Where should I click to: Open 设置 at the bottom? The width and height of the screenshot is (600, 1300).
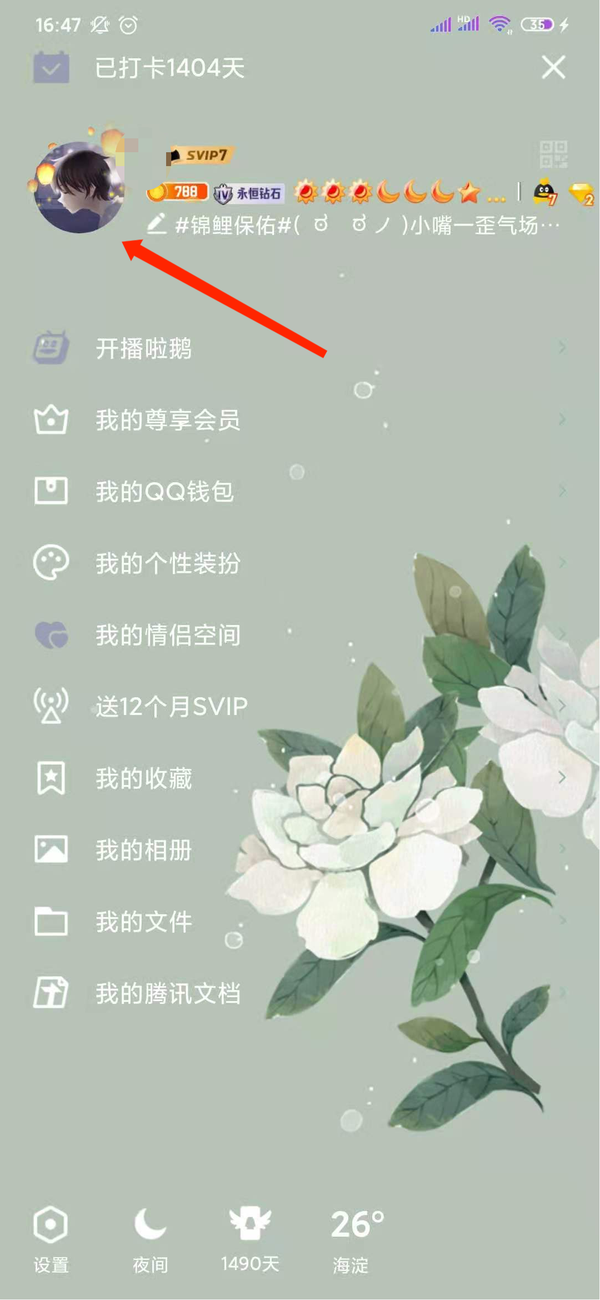click(x=51, y=1240)
